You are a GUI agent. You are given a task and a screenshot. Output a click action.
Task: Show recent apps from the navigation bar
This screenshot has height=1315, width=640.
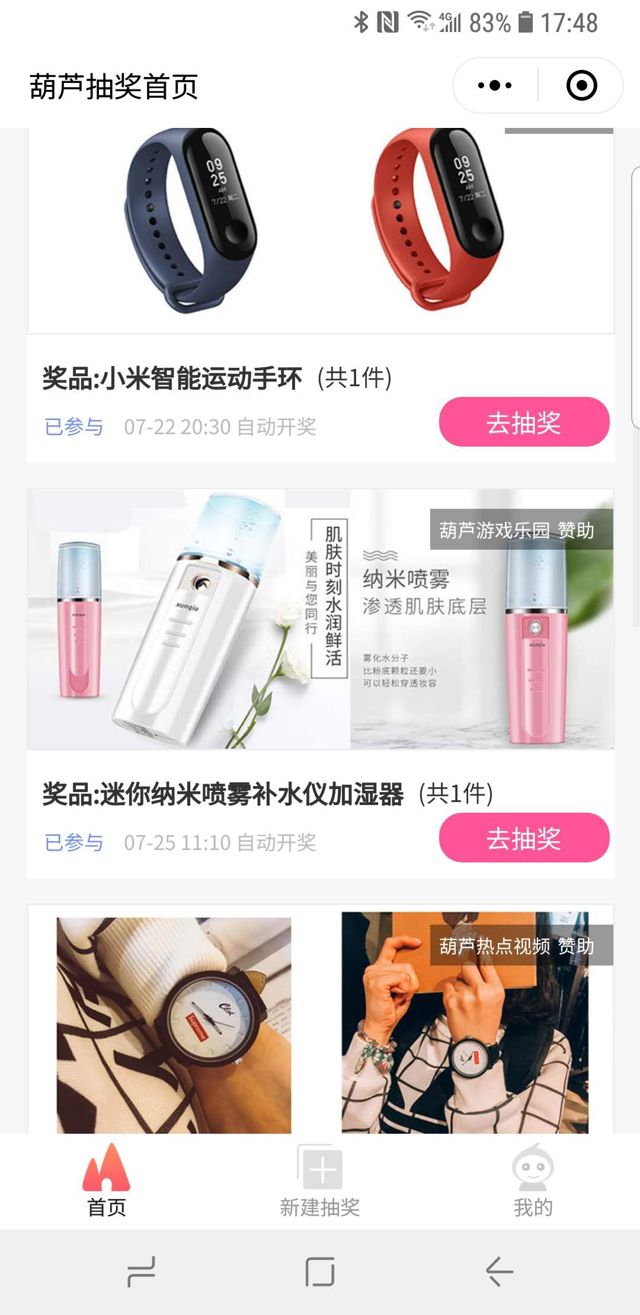click(x=142, y=1272)
